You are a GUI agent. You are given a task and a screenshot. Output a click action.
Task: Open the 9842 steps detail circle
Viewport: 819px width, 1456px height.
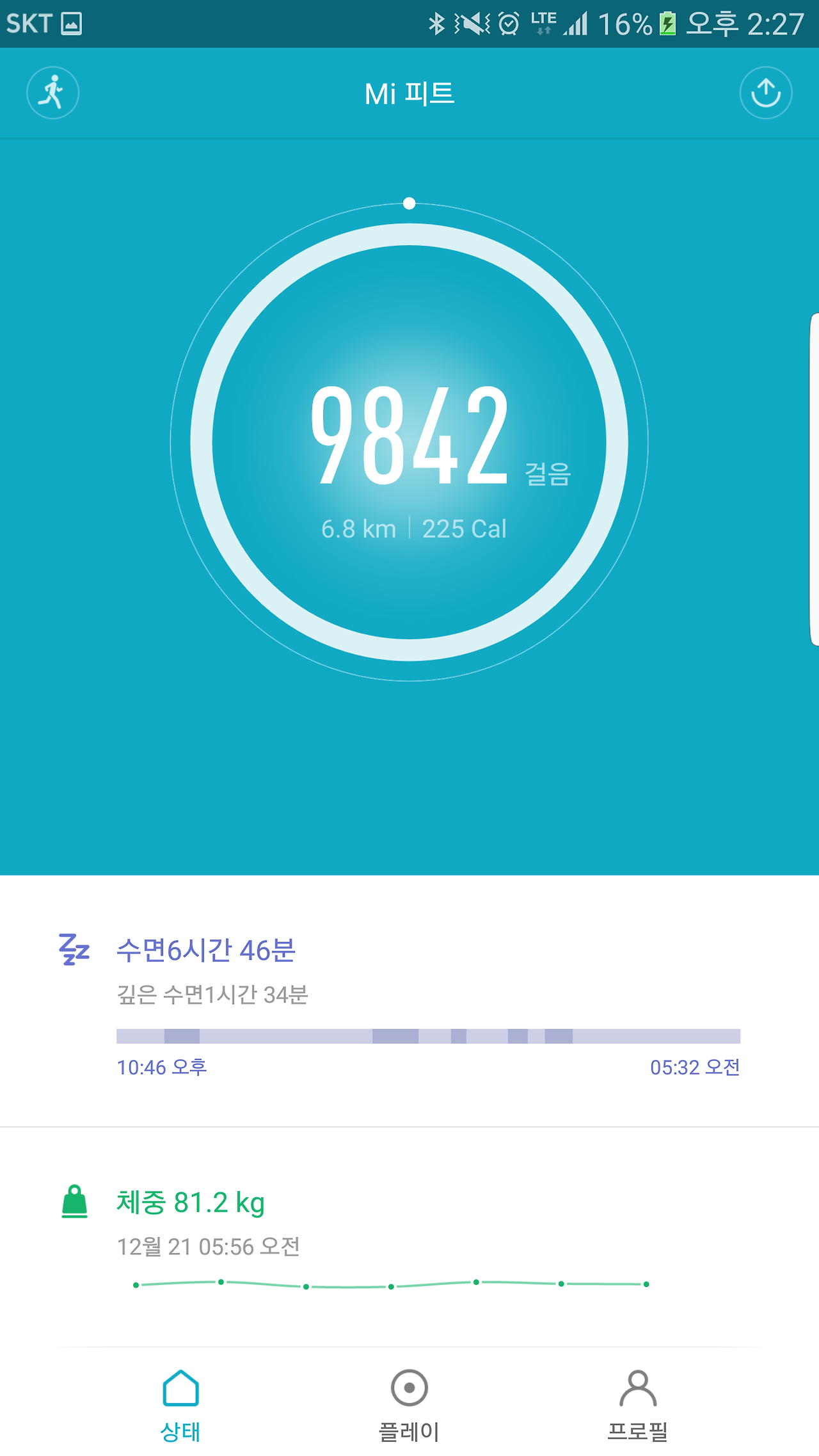click(409, 442)
